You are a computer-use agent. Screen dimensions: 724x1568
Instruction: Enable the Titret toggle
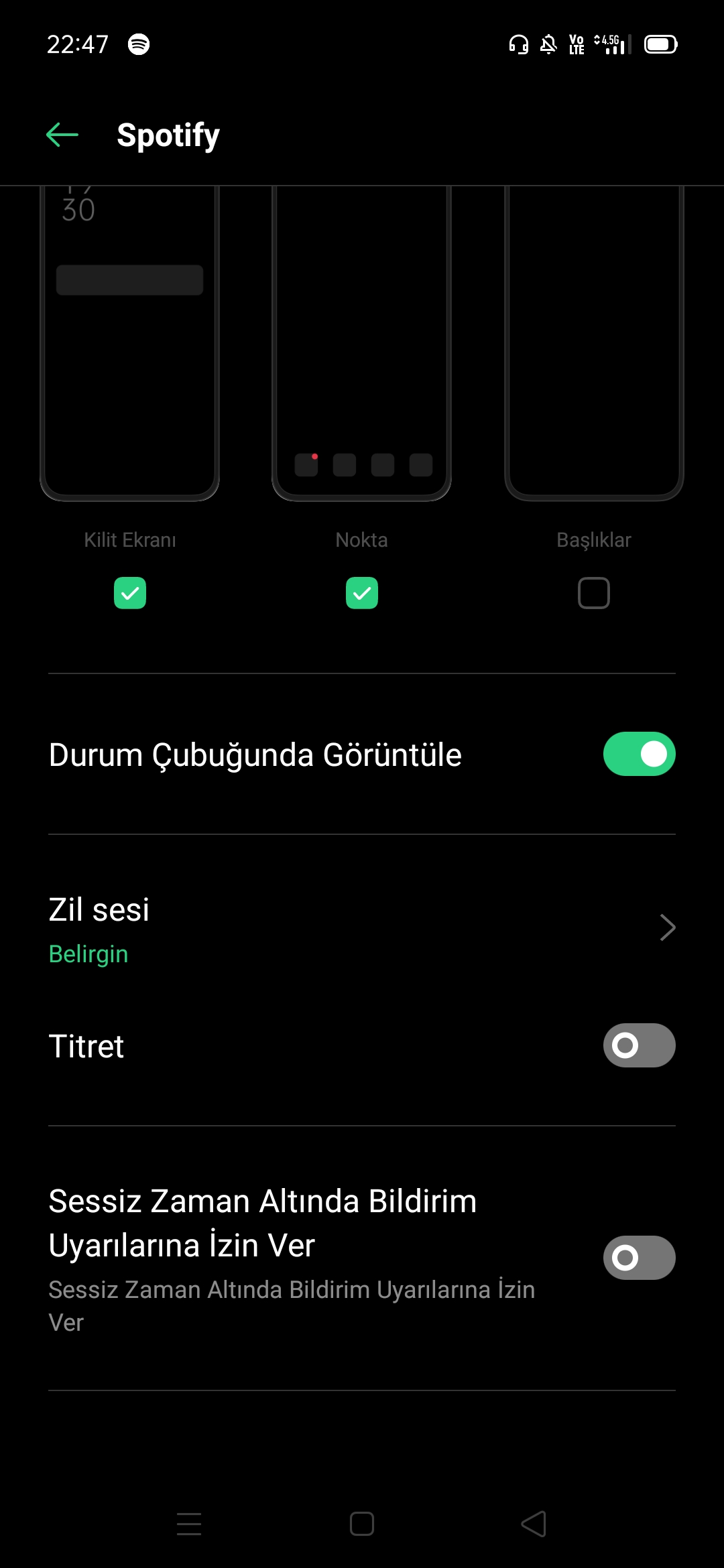[x=639, y=1045]
